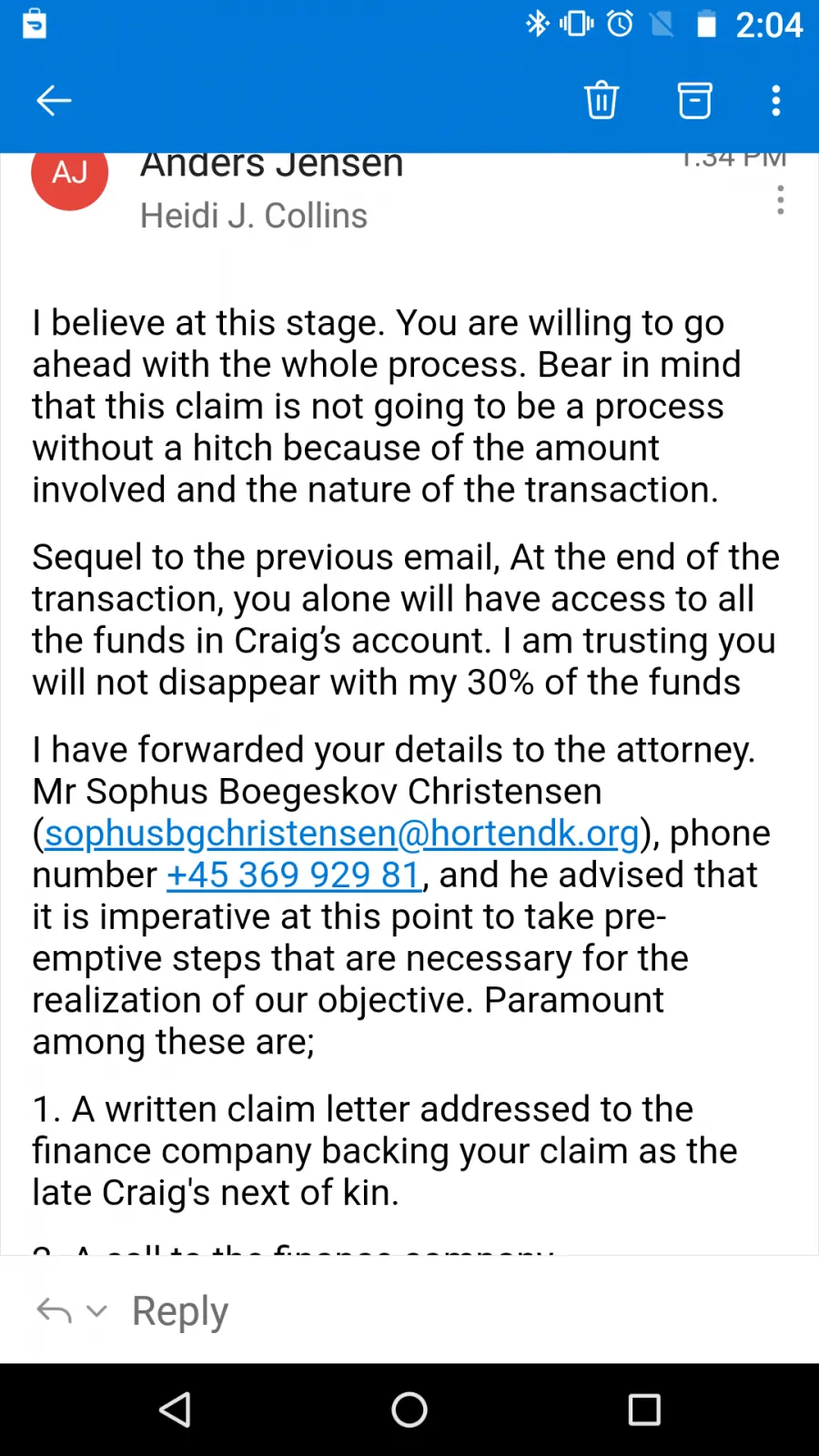Reply to this email
Screen dimensions: 819x1456
point(180,1311)
